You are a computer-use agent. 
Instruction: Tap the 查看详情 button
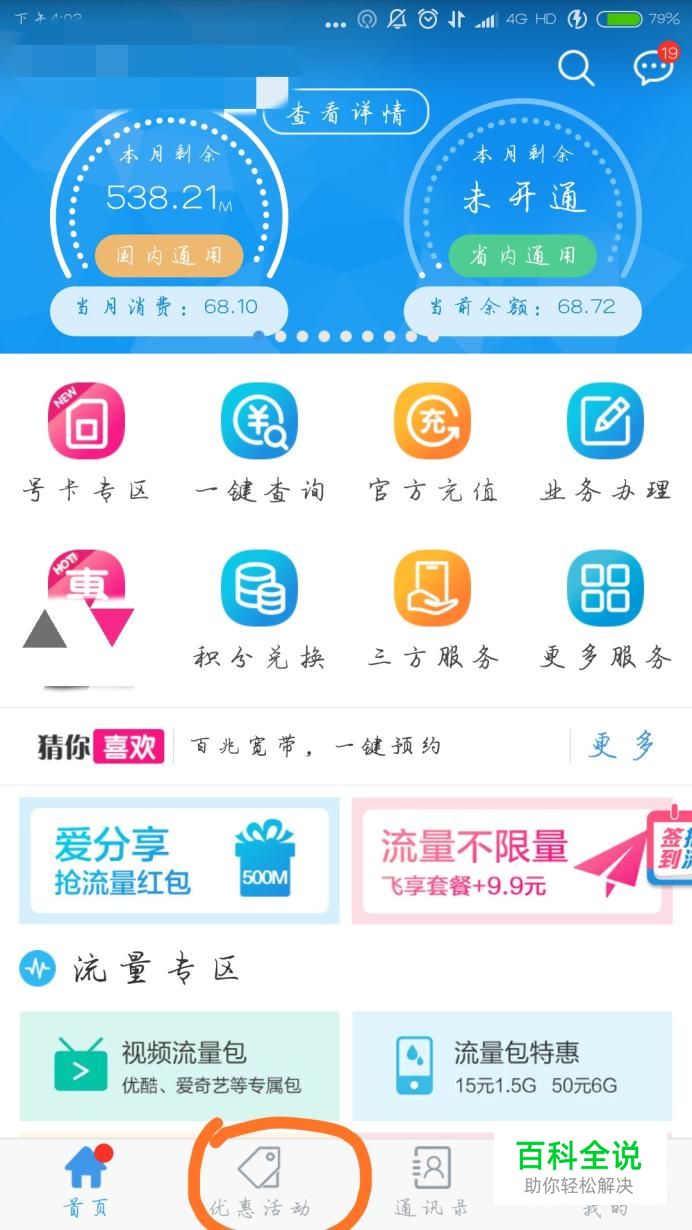346,113
